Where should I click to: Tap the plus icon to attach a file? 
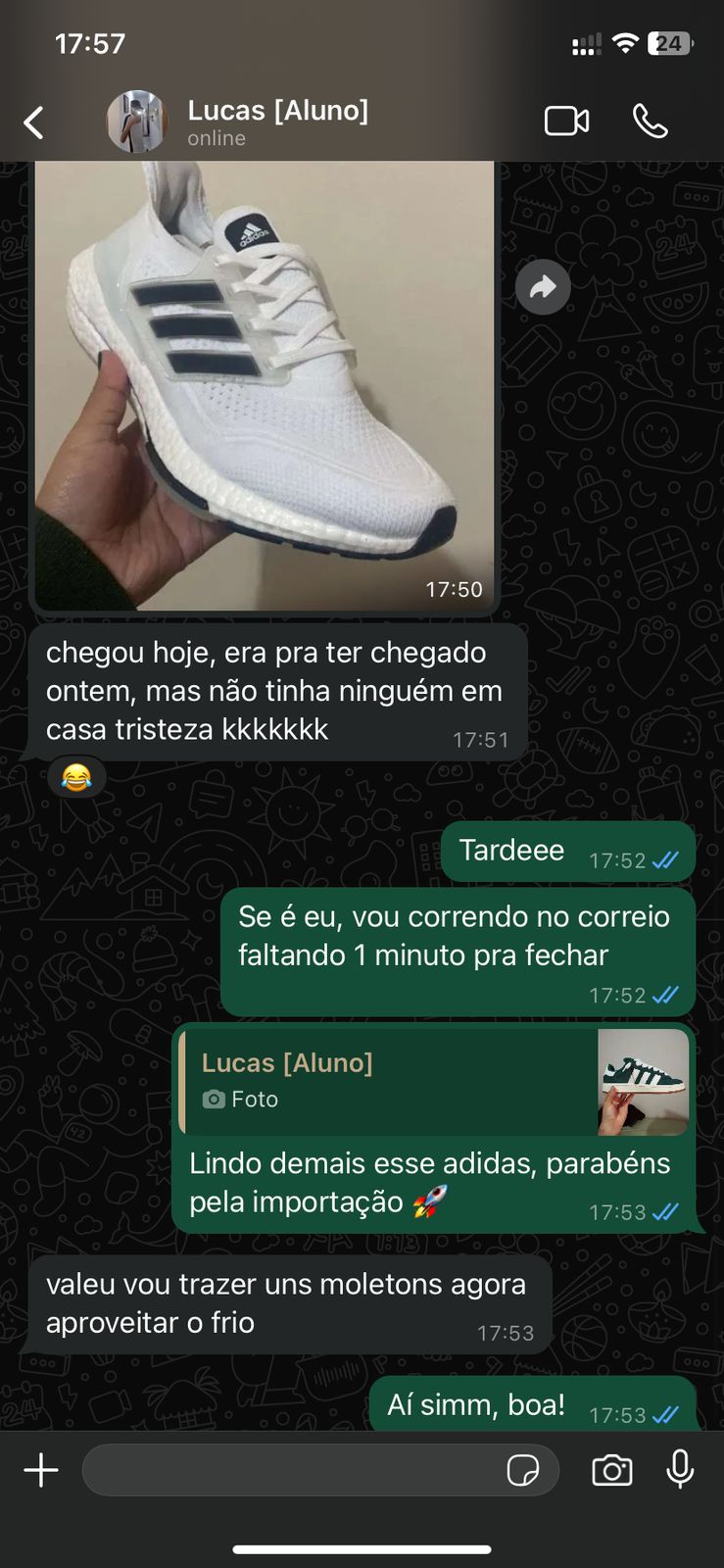[x=41, y=1469]
